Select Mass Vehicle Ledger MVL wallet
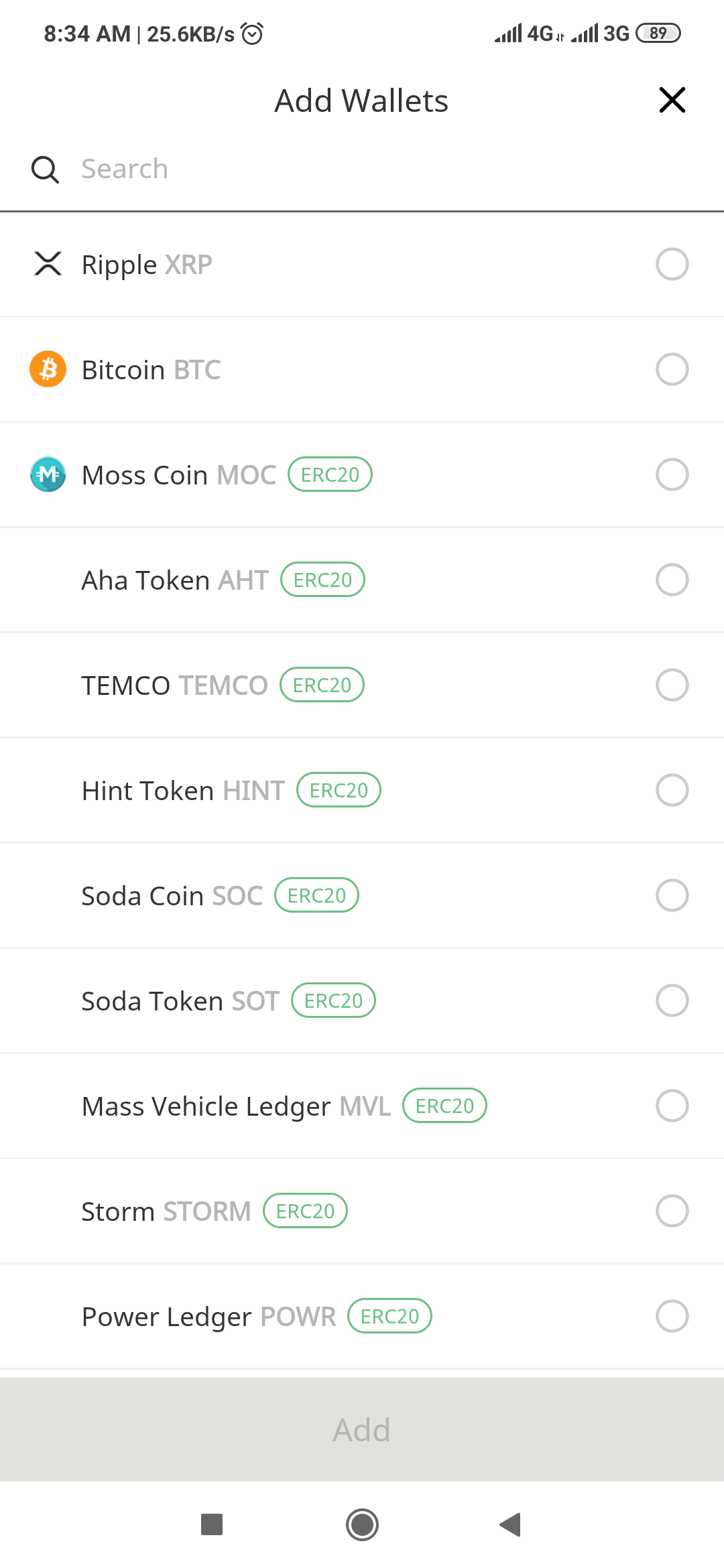 click(672, 1106)
